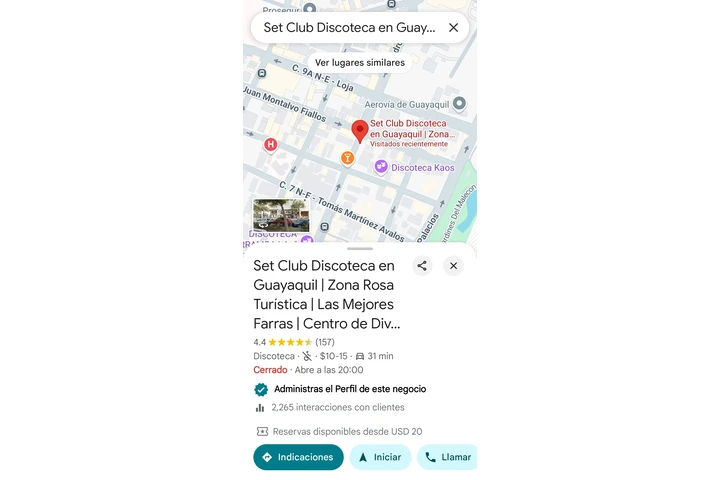Get directions with the Indicaciones button
Screen dimensions: 720x480
coord(298,457)
